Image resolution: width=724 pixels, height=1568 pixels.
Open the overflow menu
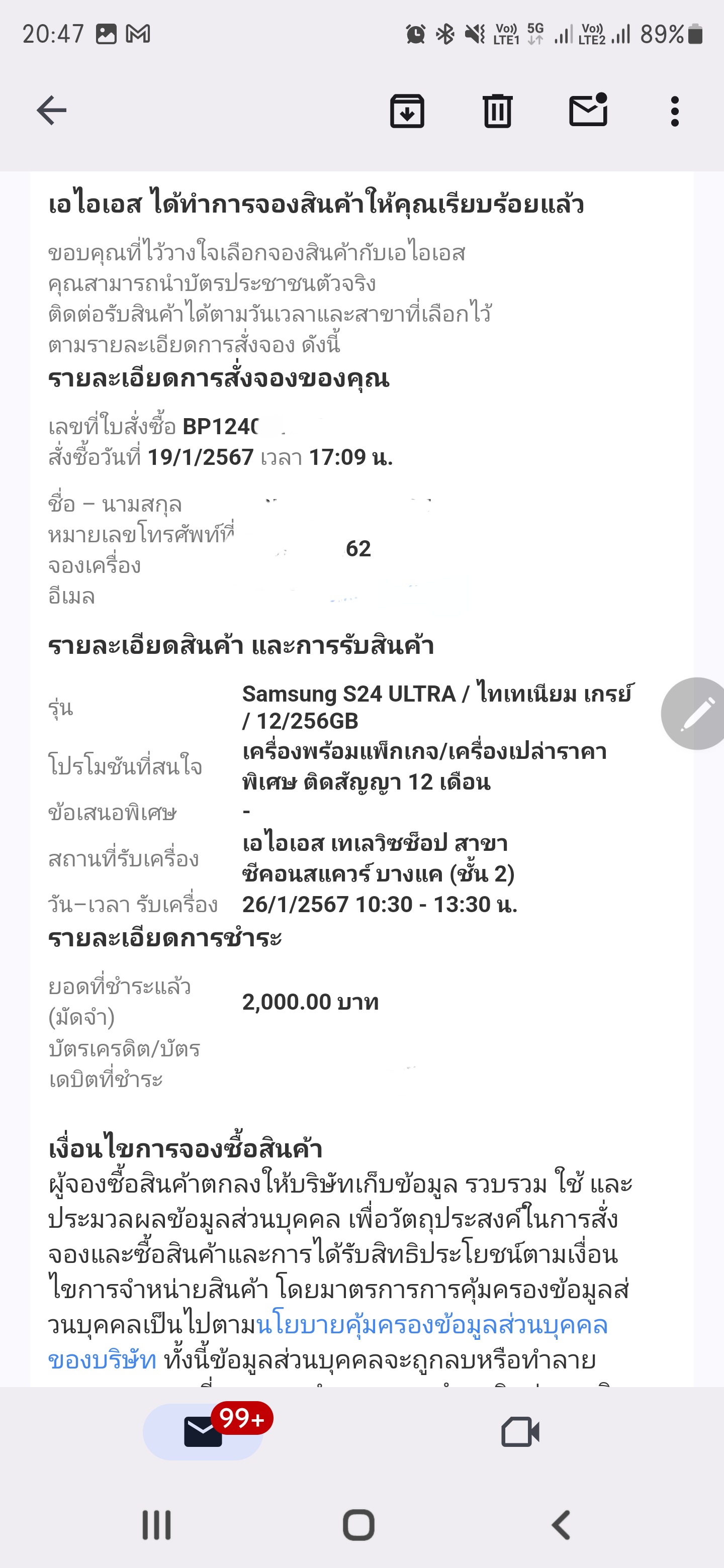tap(675, 112)
